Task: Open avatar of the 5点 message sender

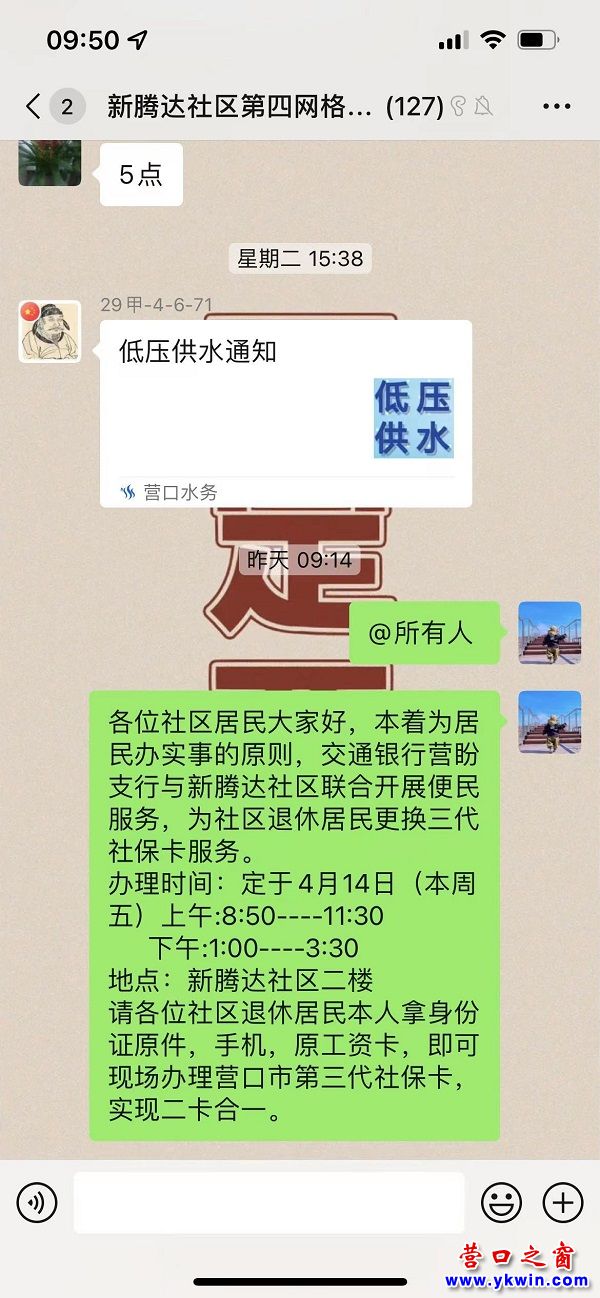Action: point(50,163)
